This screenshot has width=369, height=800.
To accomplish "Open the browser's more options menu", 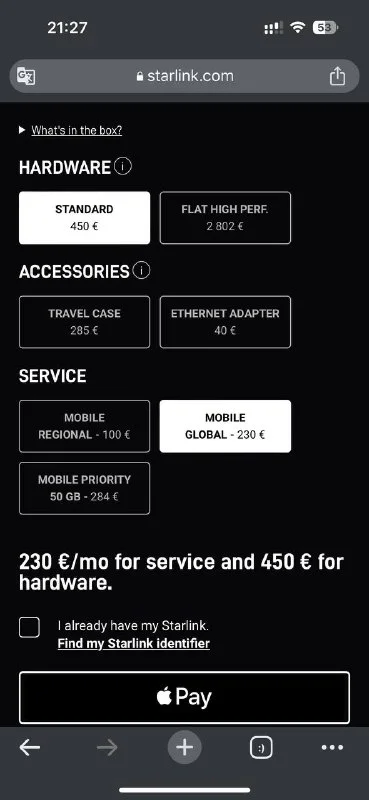I will click(x=333, y=748).
